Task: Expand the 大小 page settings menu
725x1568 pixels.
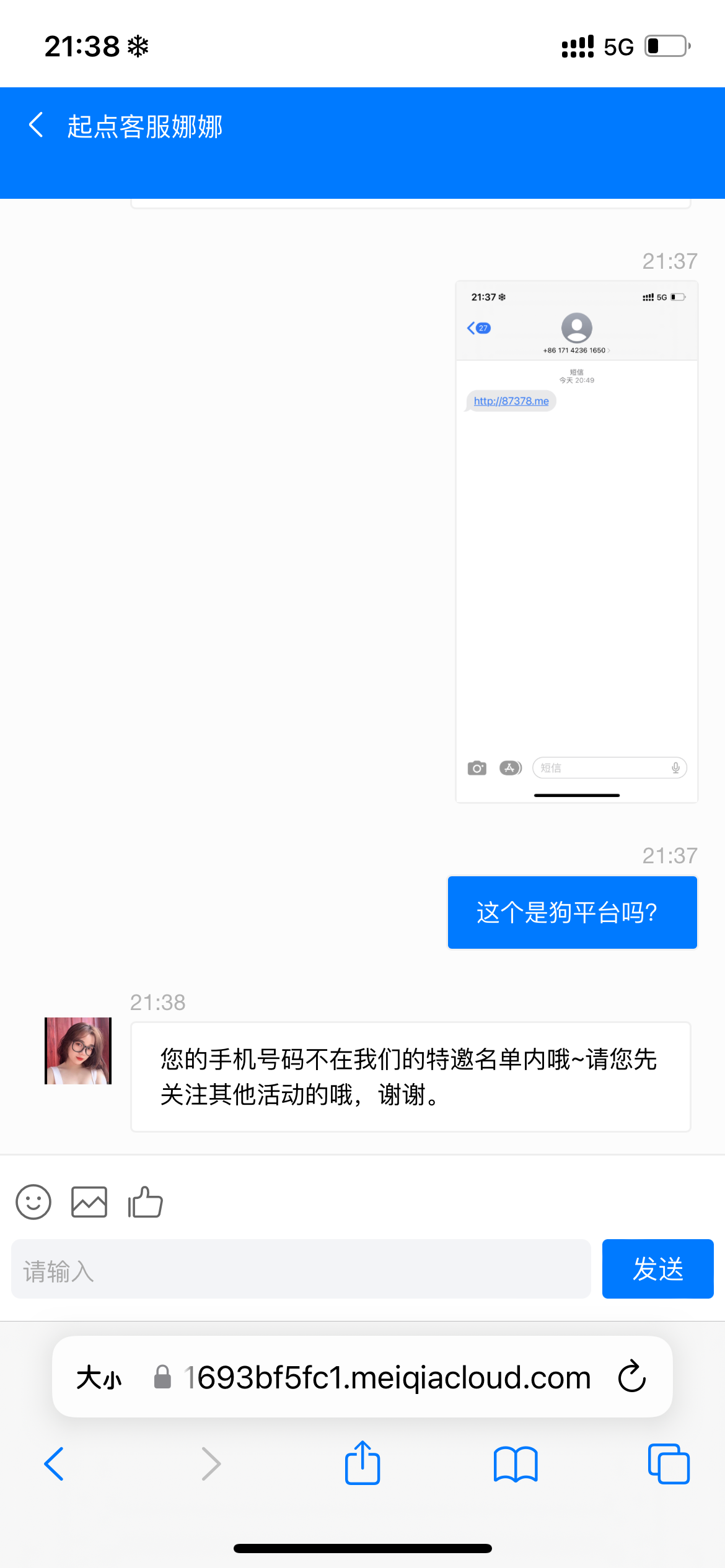Action: pyautogui.click(x=99, y=1377)
